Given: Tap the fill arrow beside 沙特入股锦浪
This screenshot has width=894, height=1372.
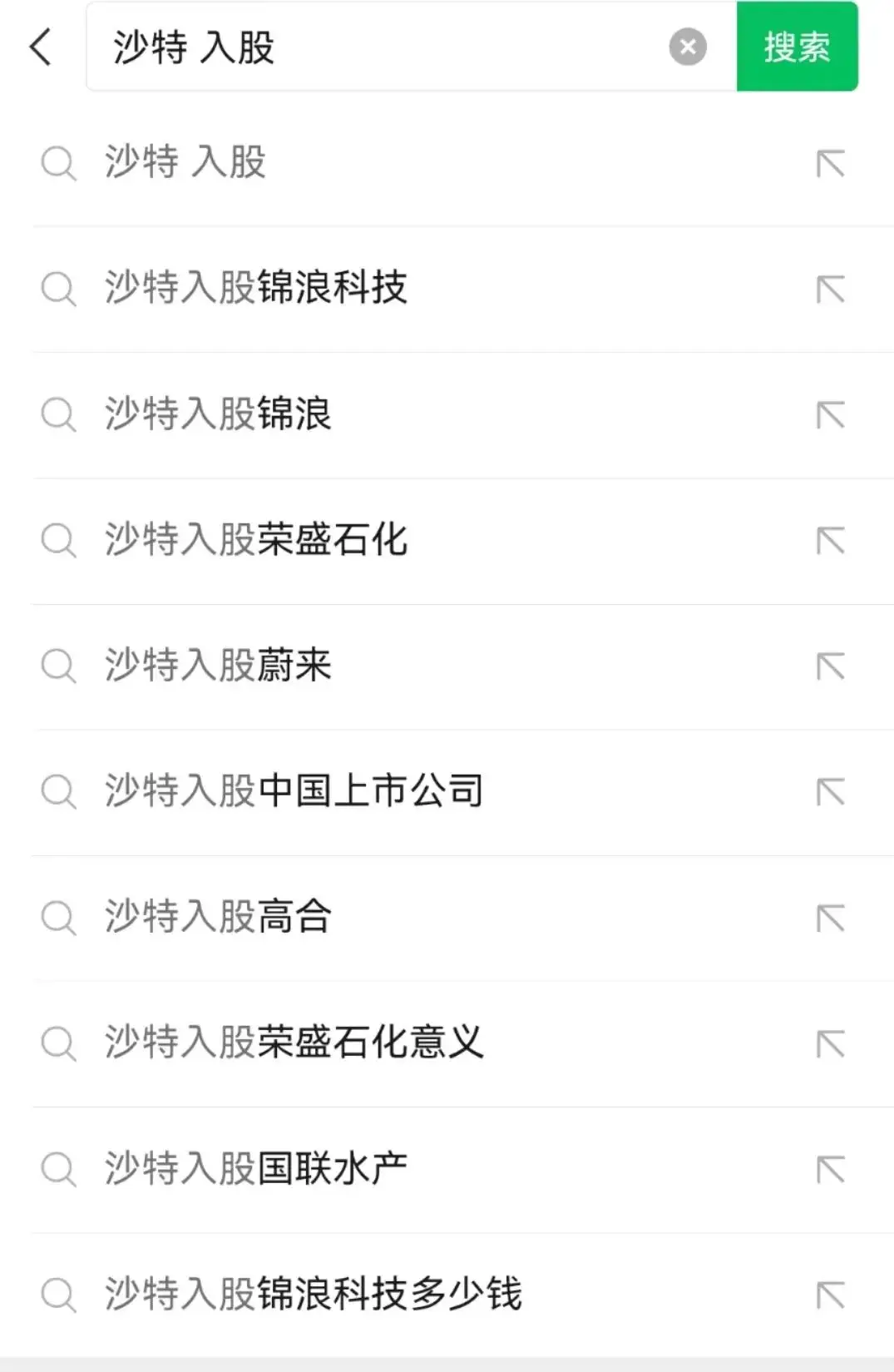Looking at the screenshot, I should tap(830, 414).
